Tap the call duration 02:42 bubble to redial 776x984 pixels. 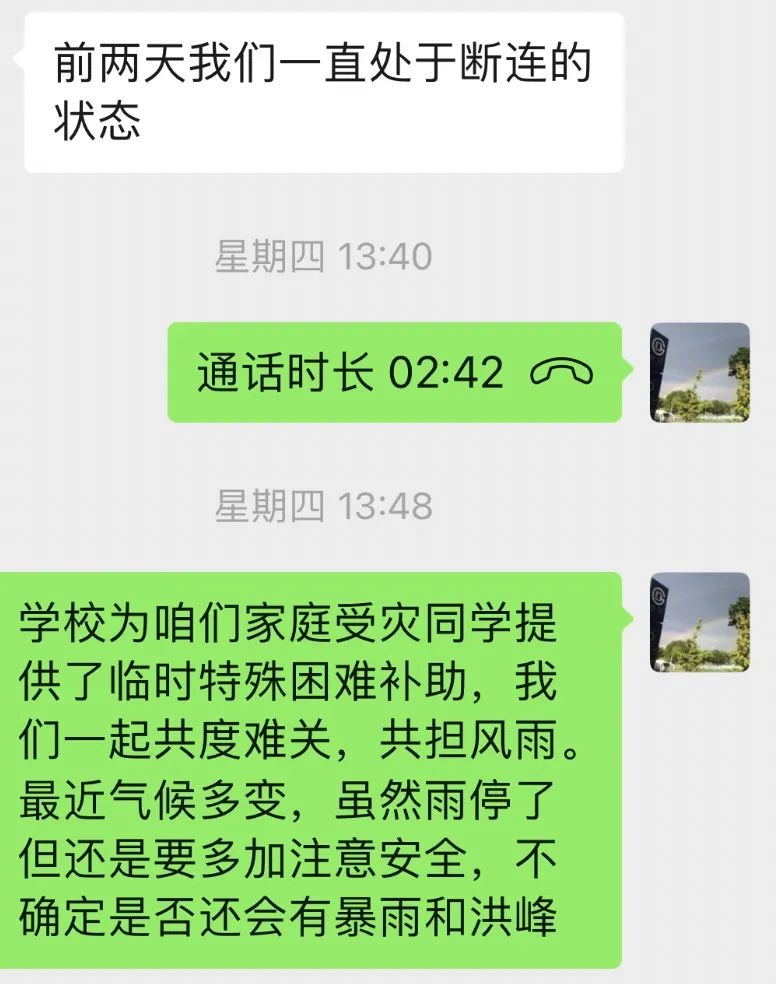click(394, 373)
